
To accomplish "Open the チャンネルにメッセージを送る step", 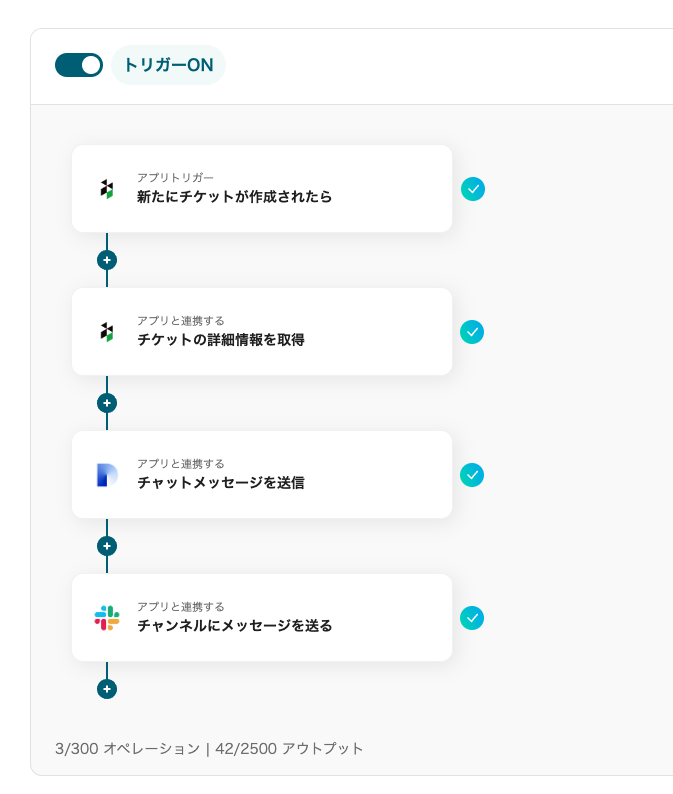I will pos(262,618).
